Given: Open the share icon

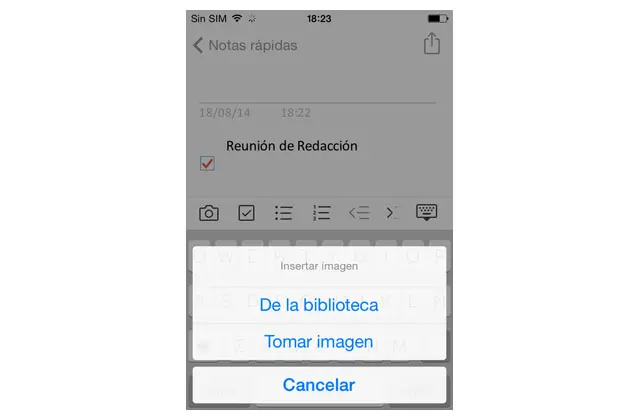Looking at the screenshot, I should pos(431,44).
